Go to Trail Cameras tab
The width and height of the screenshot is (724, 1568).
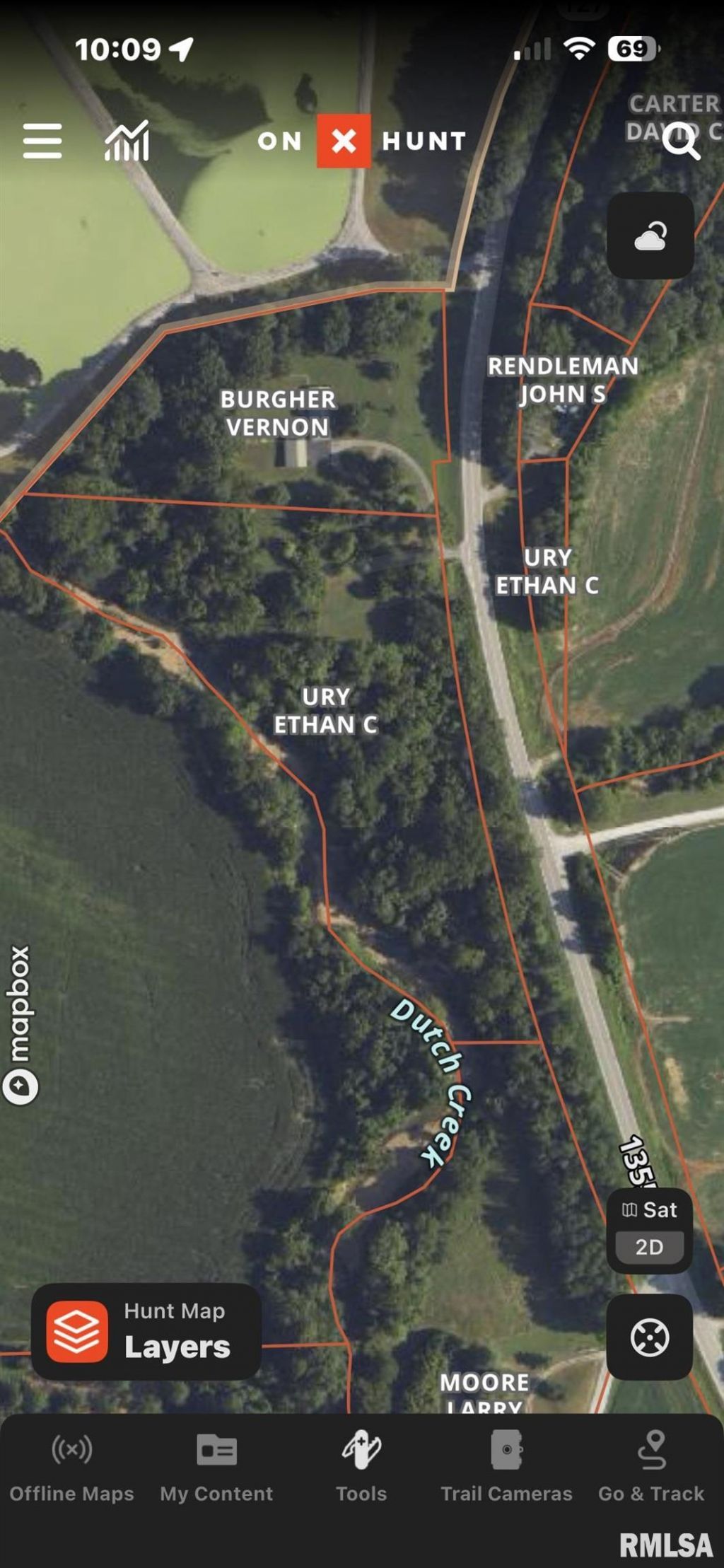(x=506, y=1467)
